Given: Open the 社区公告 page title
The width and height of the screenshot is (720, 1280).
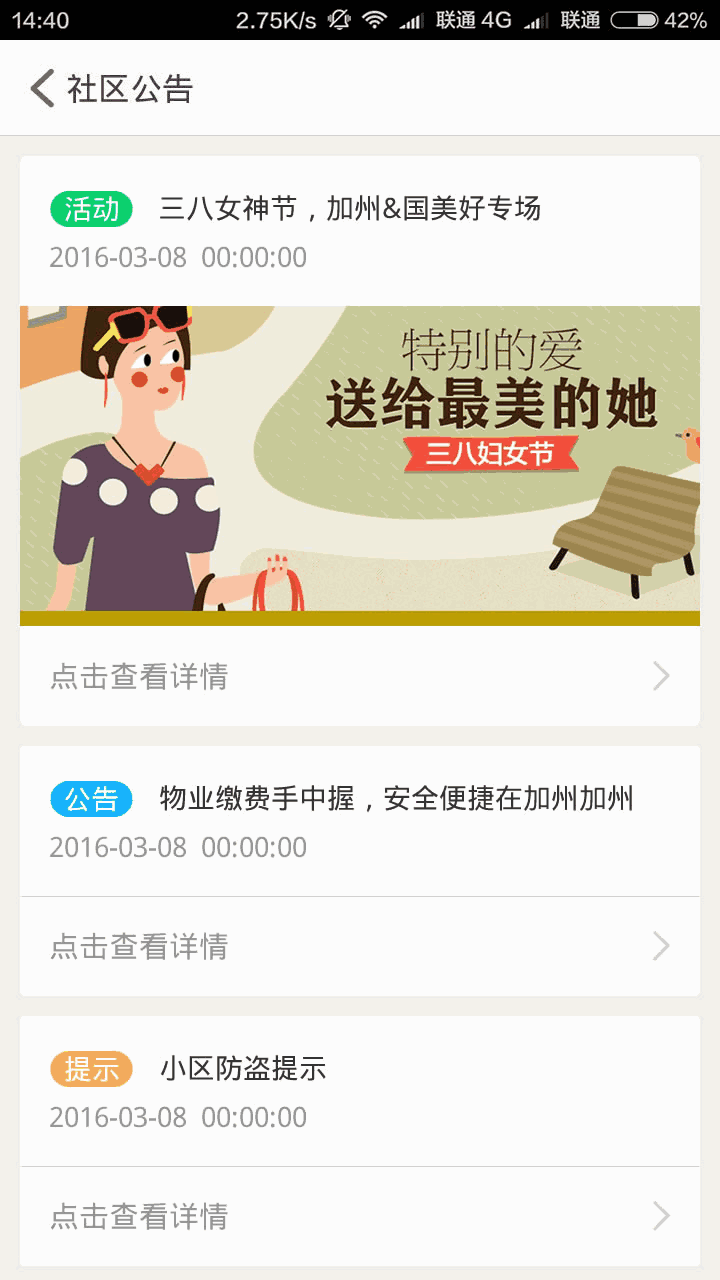Looking at the screenshot, I should pos(128,88).
